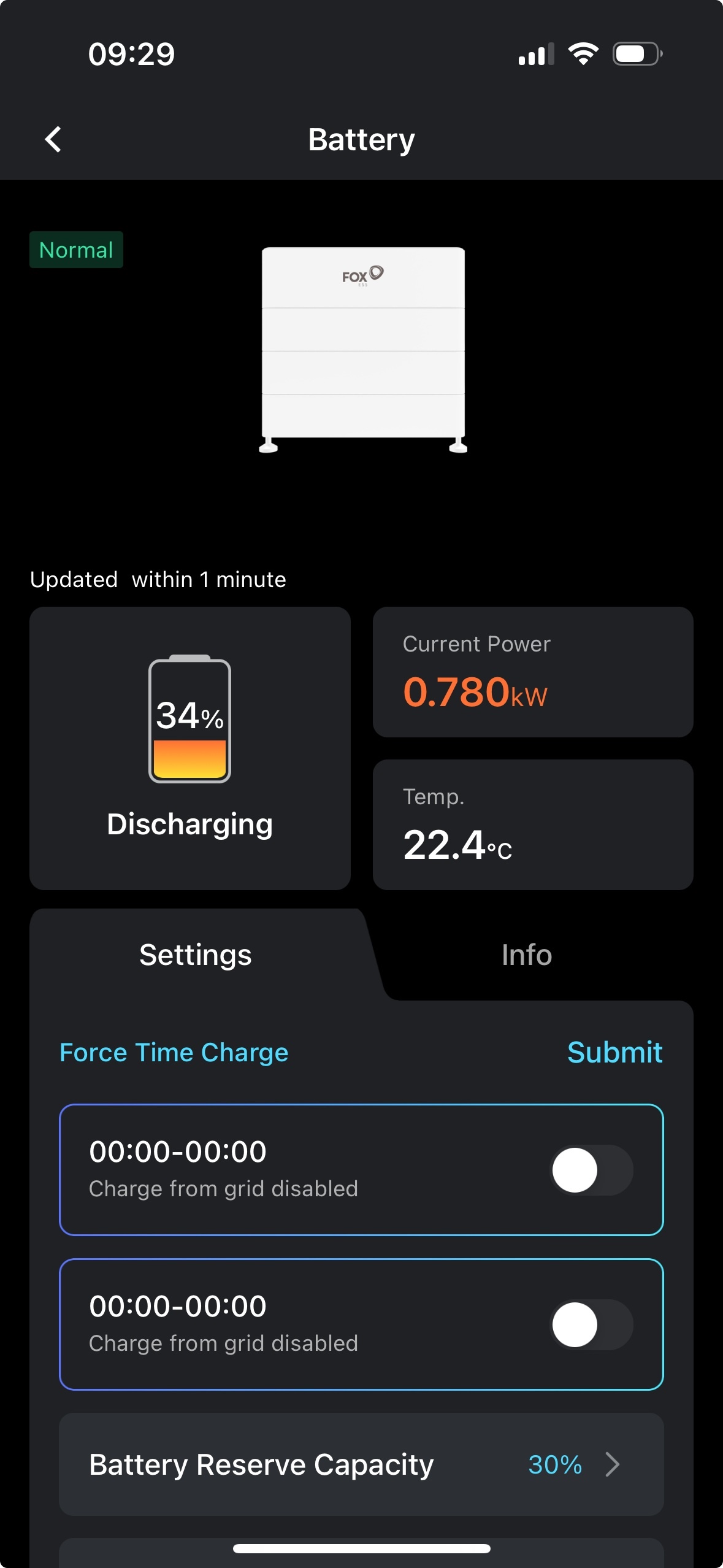Enable the first charge period toggle
723x1568 pixels.
click(592, 1170)
